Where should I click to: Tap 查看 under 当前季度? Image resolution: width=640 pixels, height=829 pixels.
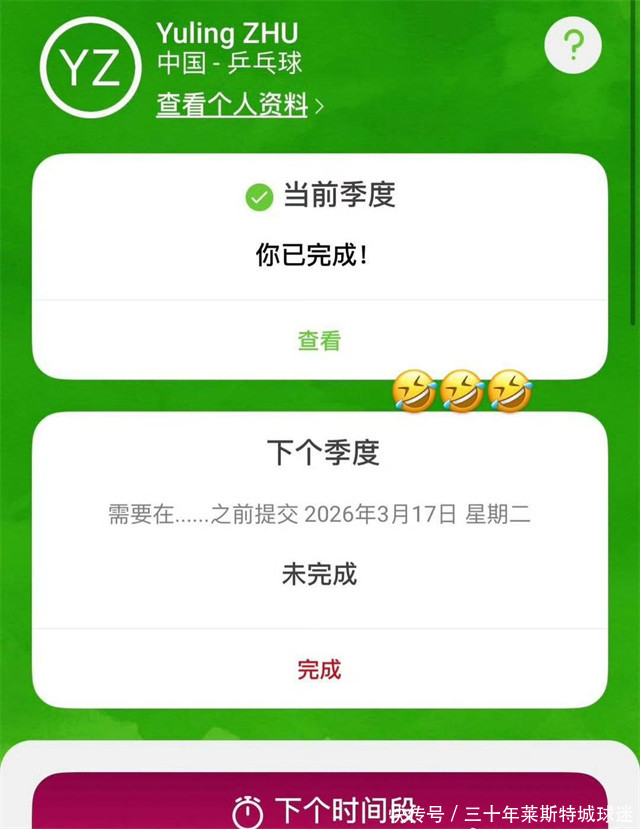click(x=319, y=341)
